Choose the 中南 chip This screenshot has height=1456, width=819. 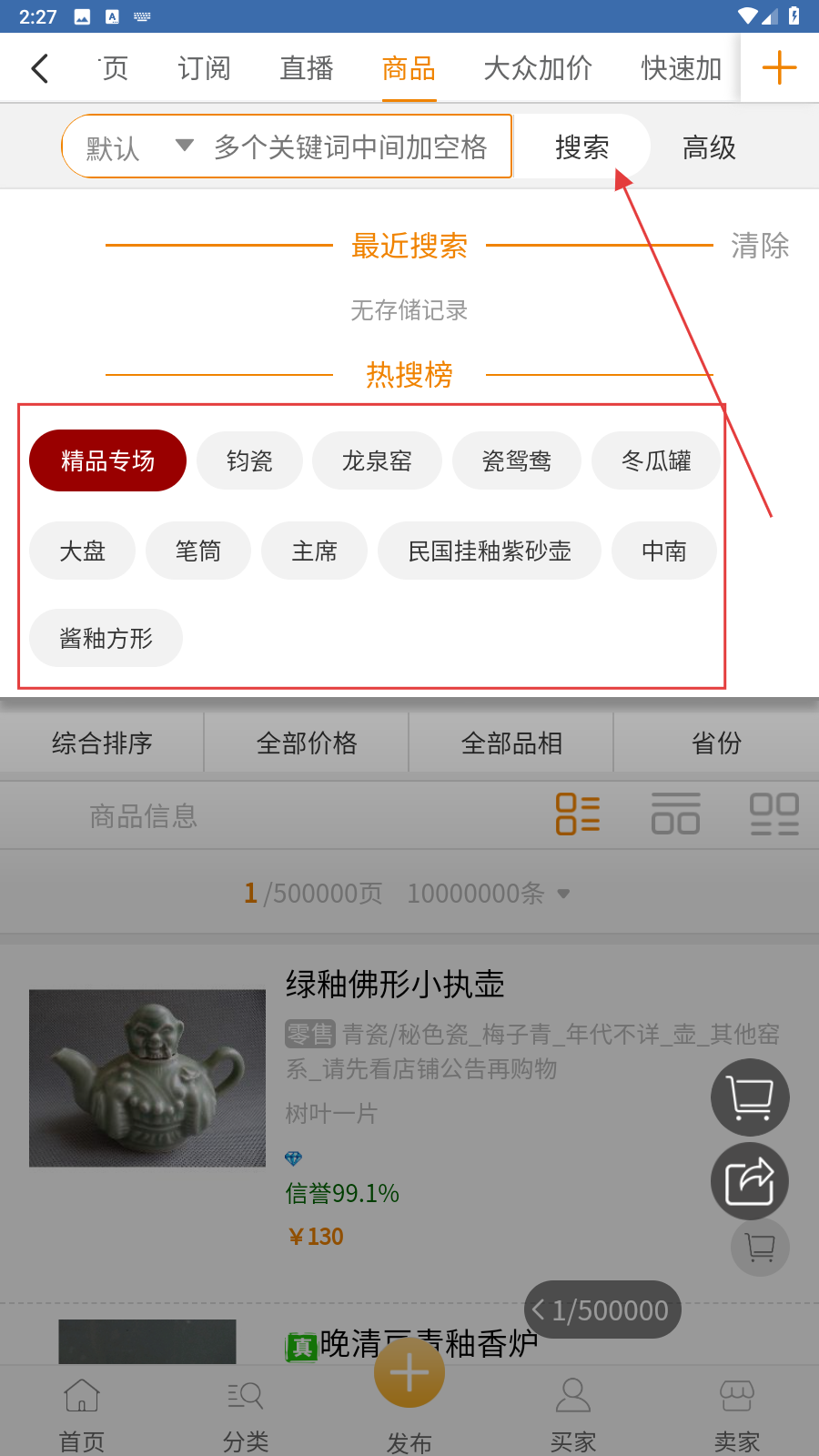[x=664, y=551]
